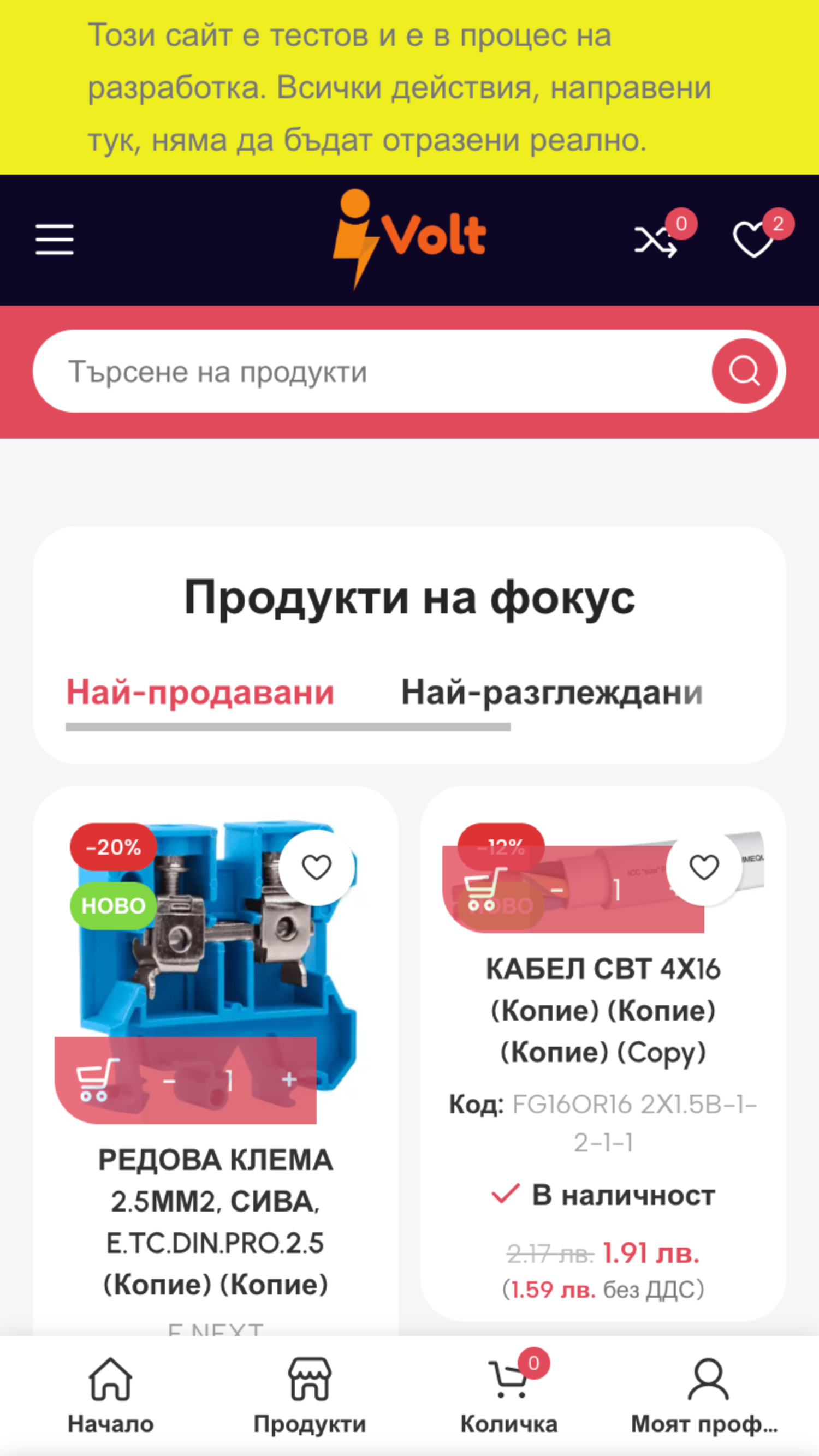Open РЕДОВА КЛЕМА 2.5ММ2 product page

[216, 1222]
